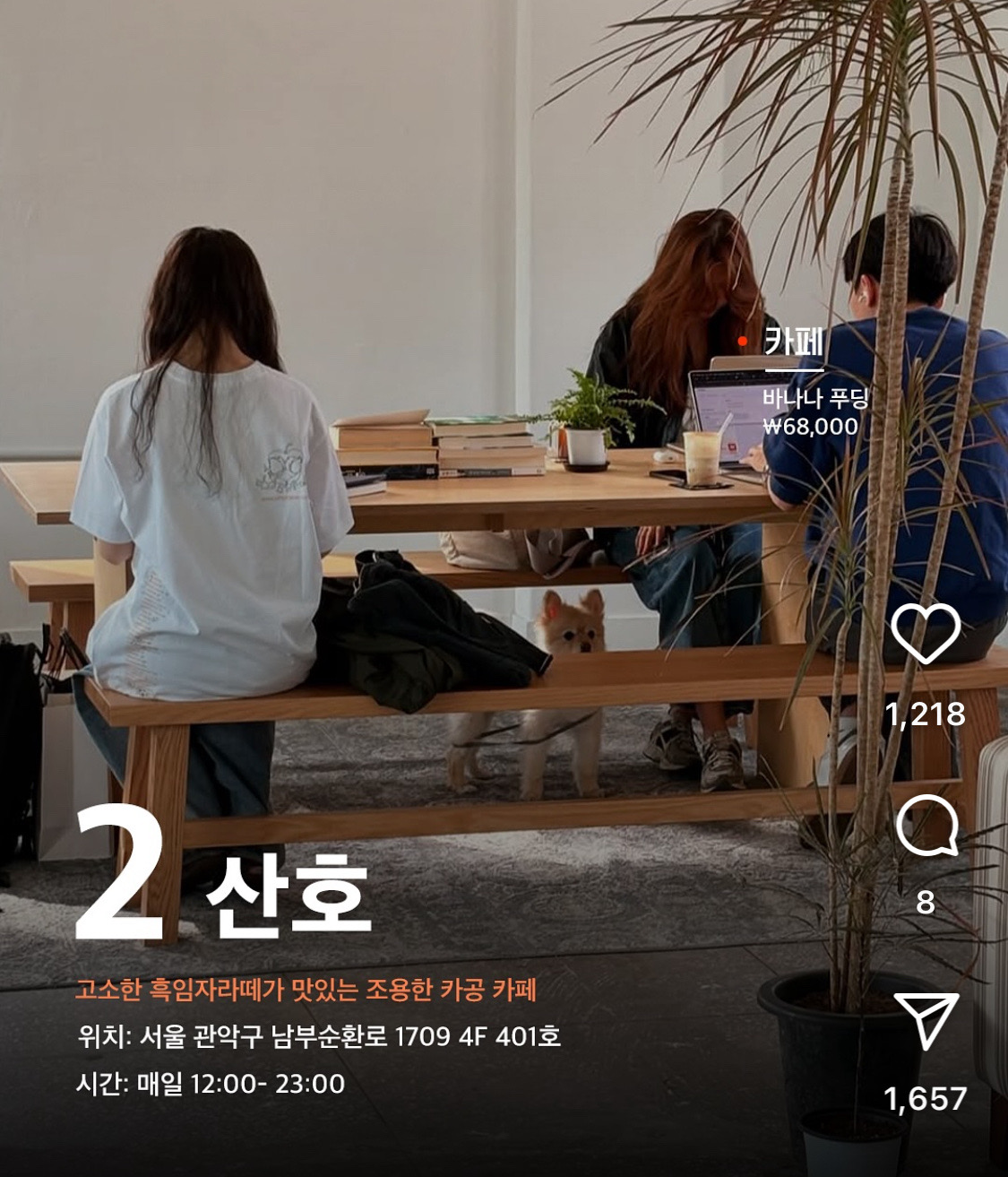The width and height of the screenshot is (1008, 1177).
Task: Like this cafe post
Action: pos(926,634)
